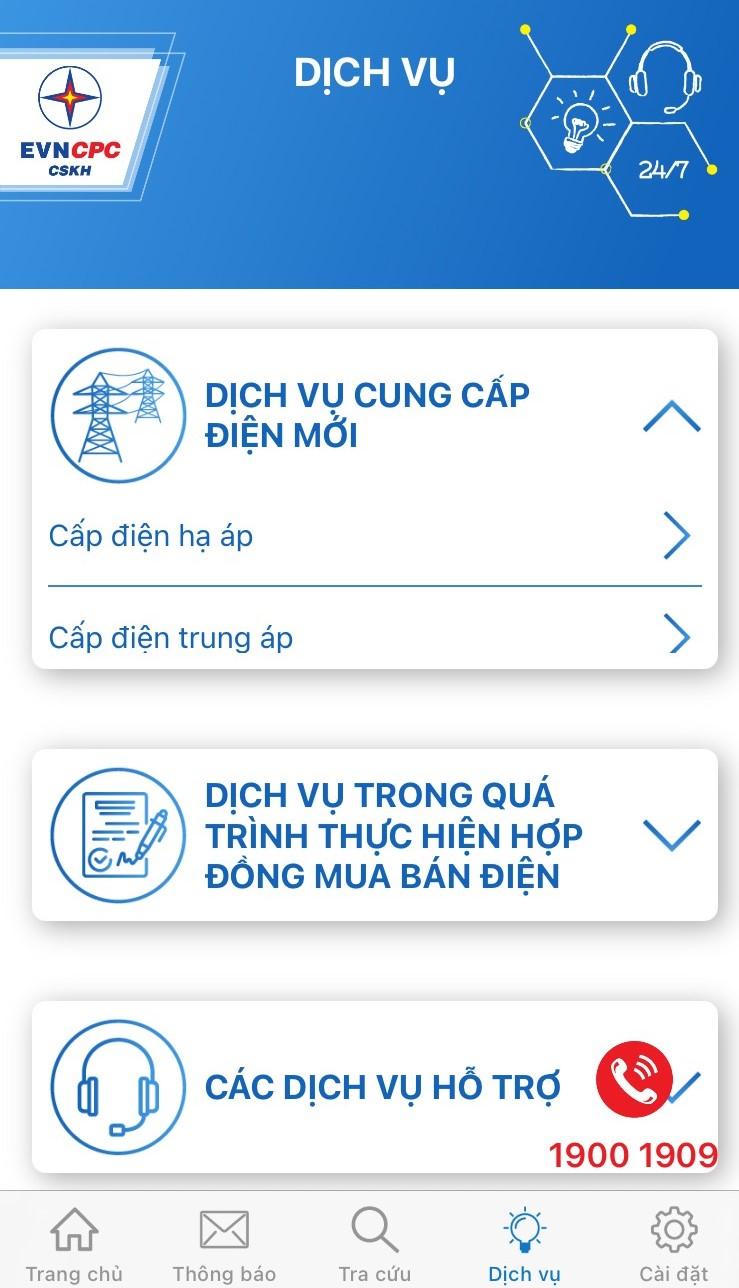Image resolution: width=739 pixels, height=1288 pixels.
Task: Expand DỊCH VỤ TRONG QUÁ TRÌNH THỰC HIỆN section
Action: (x=672, y=833)
